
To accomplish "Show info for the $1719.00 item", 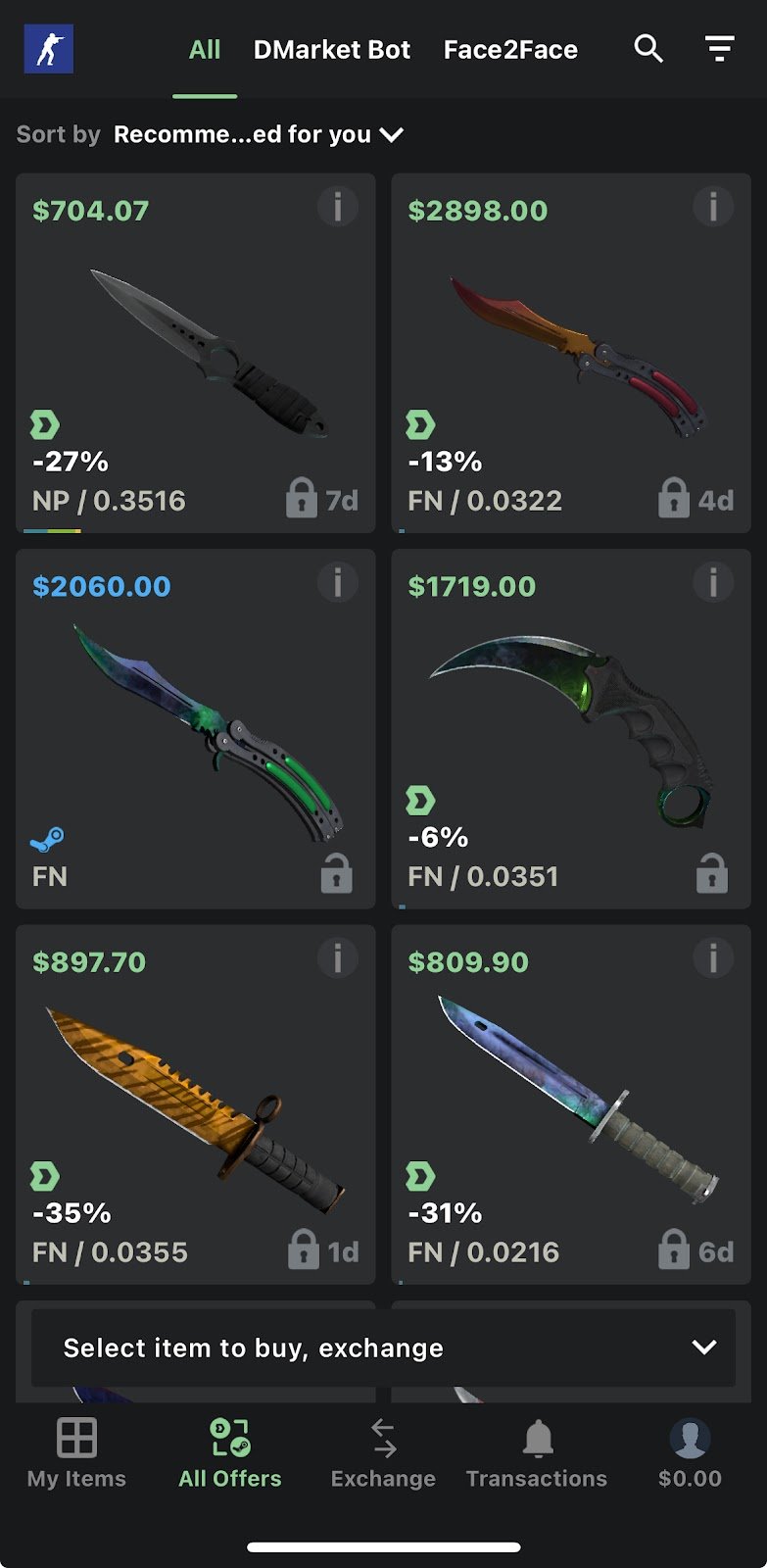I will 712,582.
